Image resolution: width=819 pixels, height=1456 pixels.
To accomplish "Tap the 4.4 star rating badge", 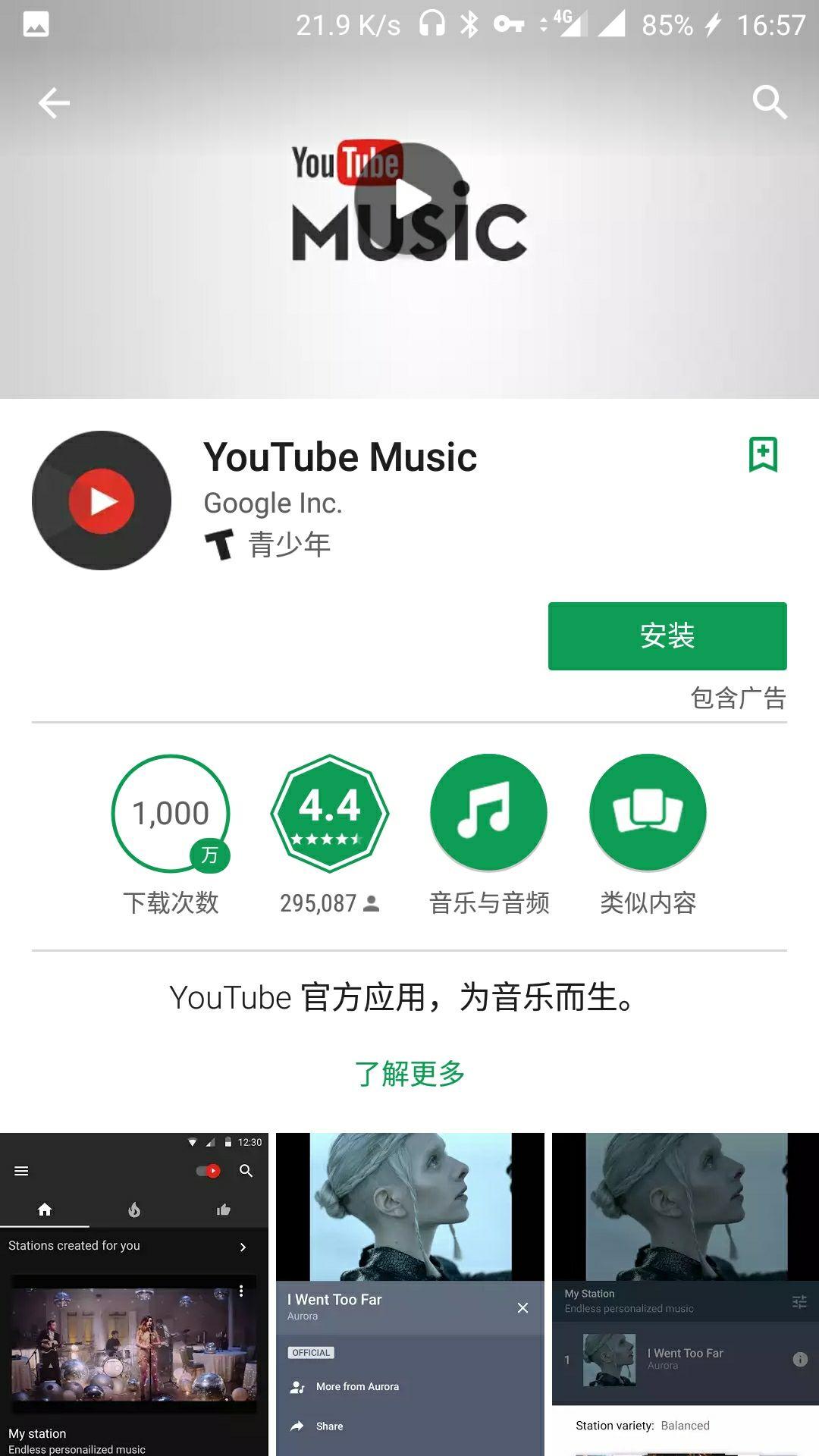I will [x=330, y=812].
